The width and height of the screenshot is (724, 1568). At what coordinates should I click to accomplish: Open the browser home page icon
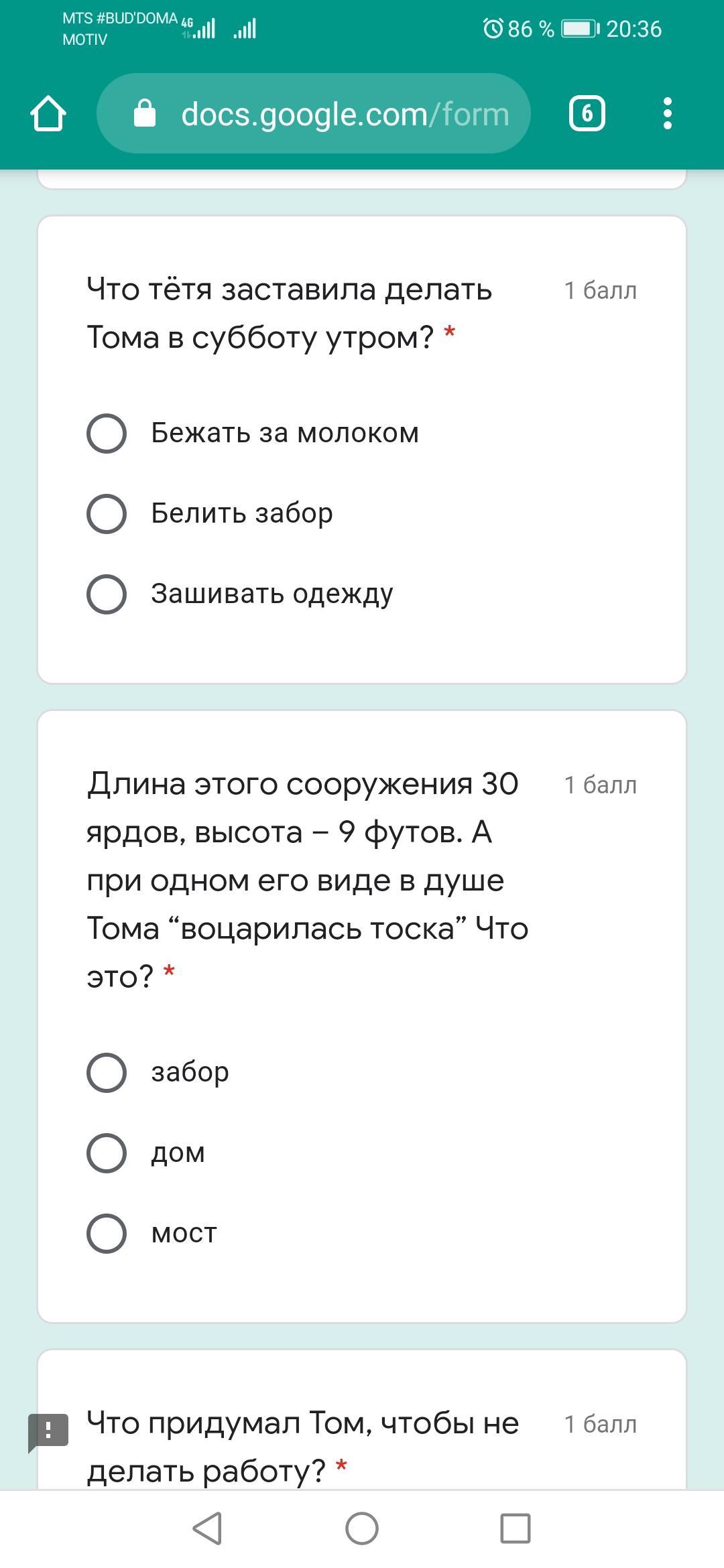48,113
